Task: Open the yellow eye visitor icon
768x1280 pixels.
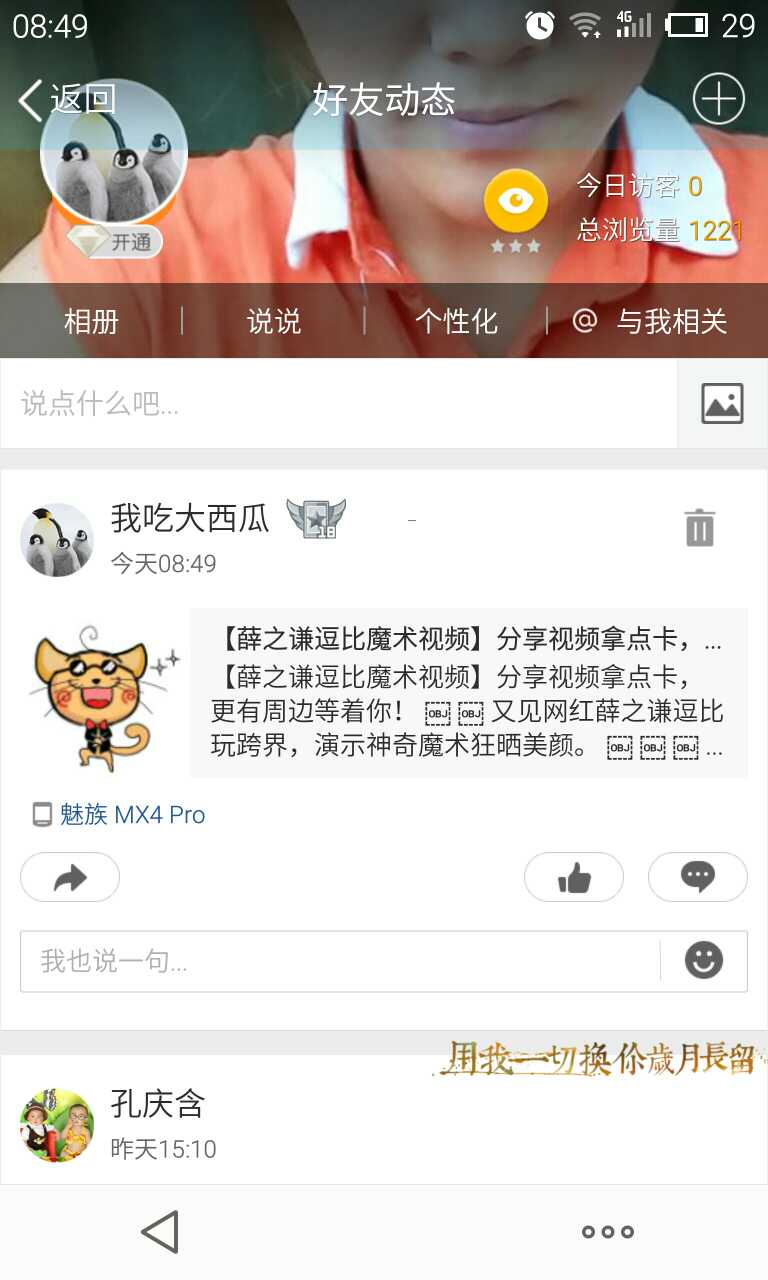Action: point(516,203)
